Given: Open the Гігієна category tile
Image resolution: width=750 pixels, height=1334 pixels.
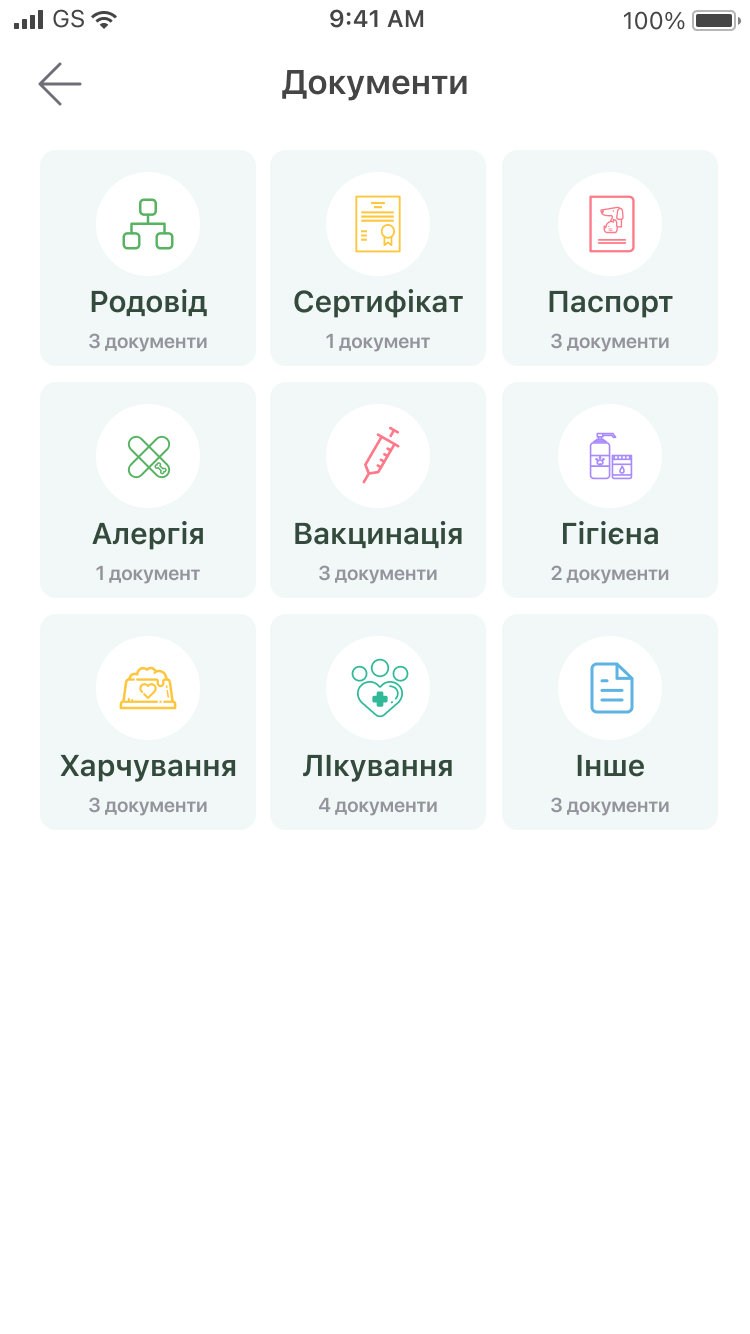Looking at the screenshot, I should 610,490.
